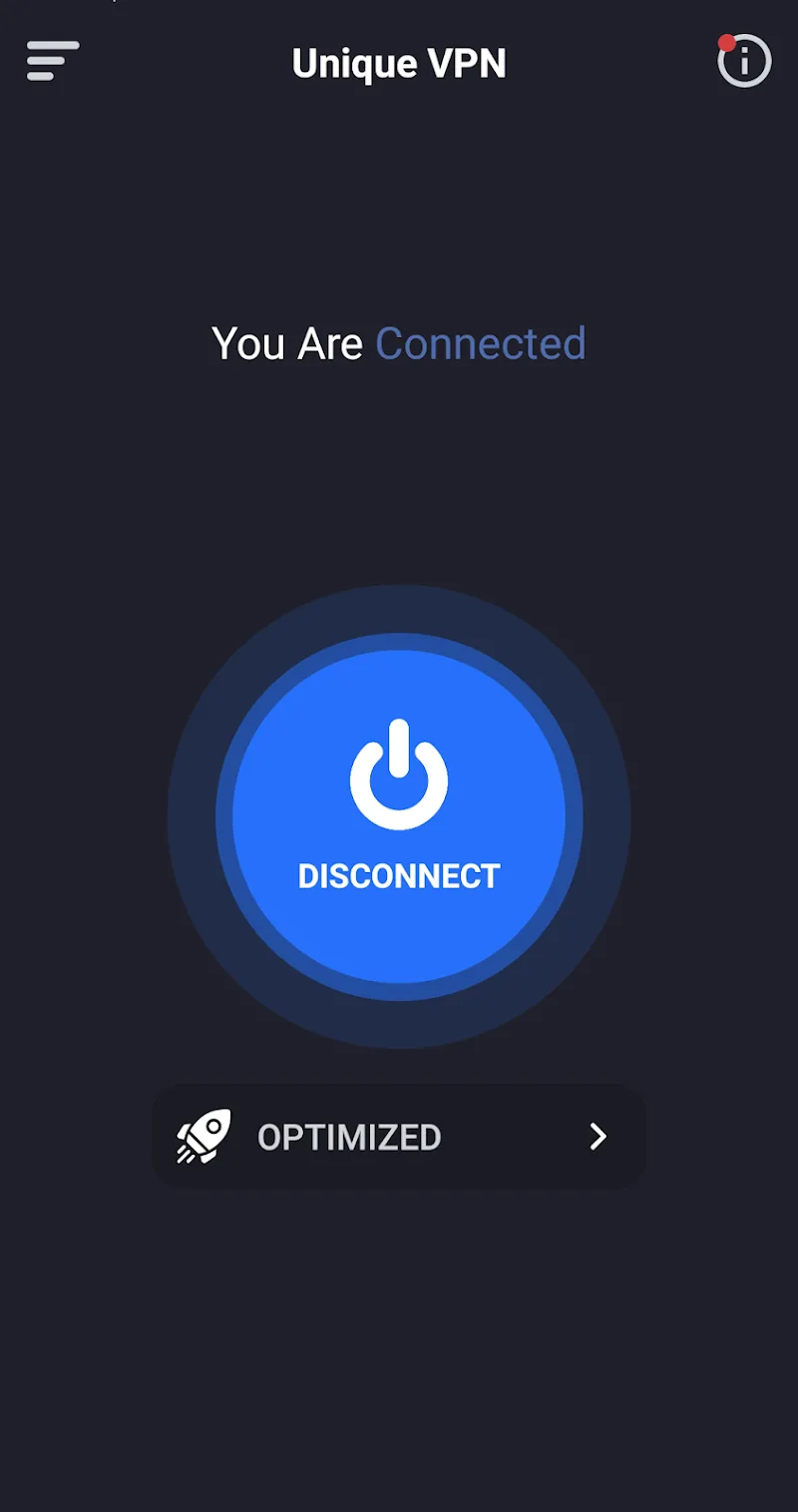The height and width of the screenshot is (1512, 798).
Task: Open the Optimized server selection row
Action: 399,1137
